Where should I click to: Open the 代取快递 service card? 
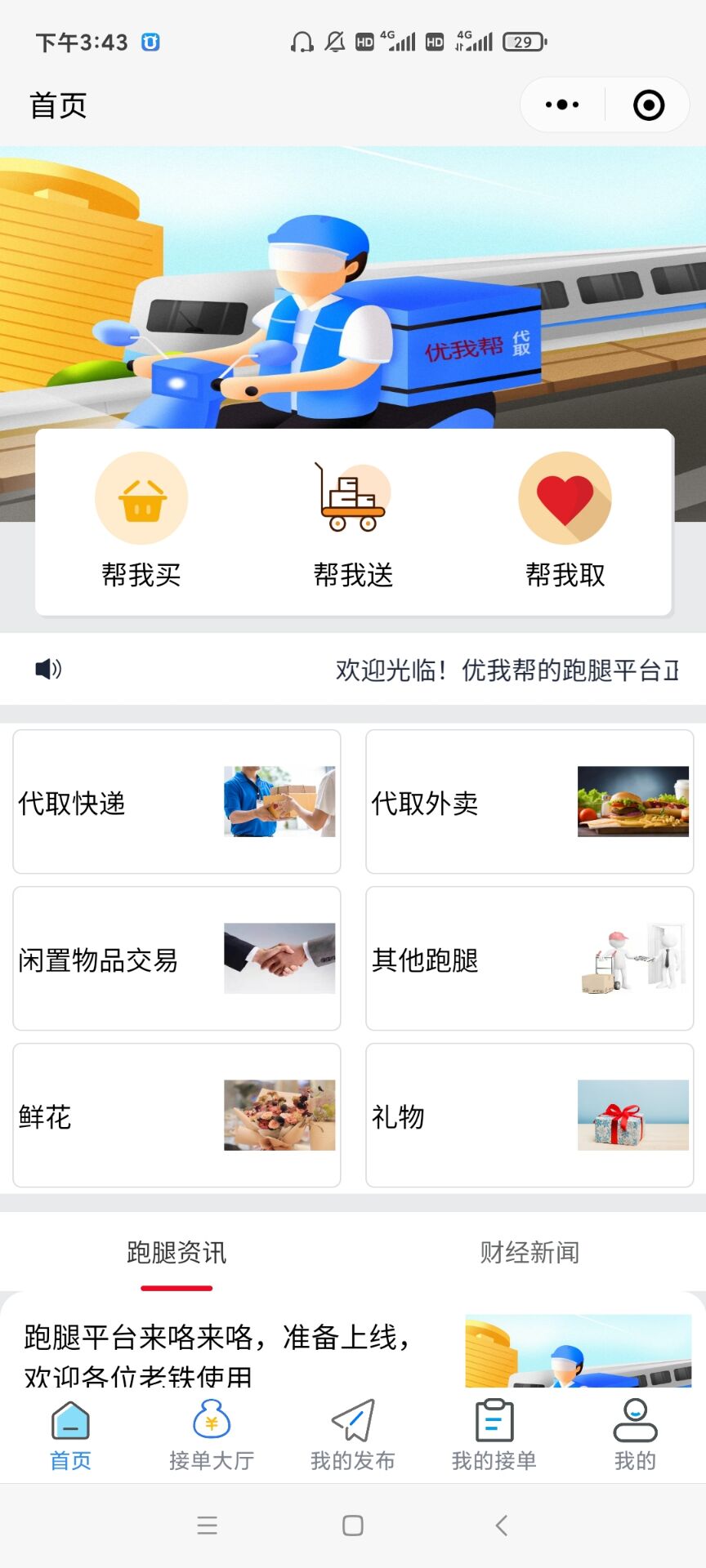176,802
